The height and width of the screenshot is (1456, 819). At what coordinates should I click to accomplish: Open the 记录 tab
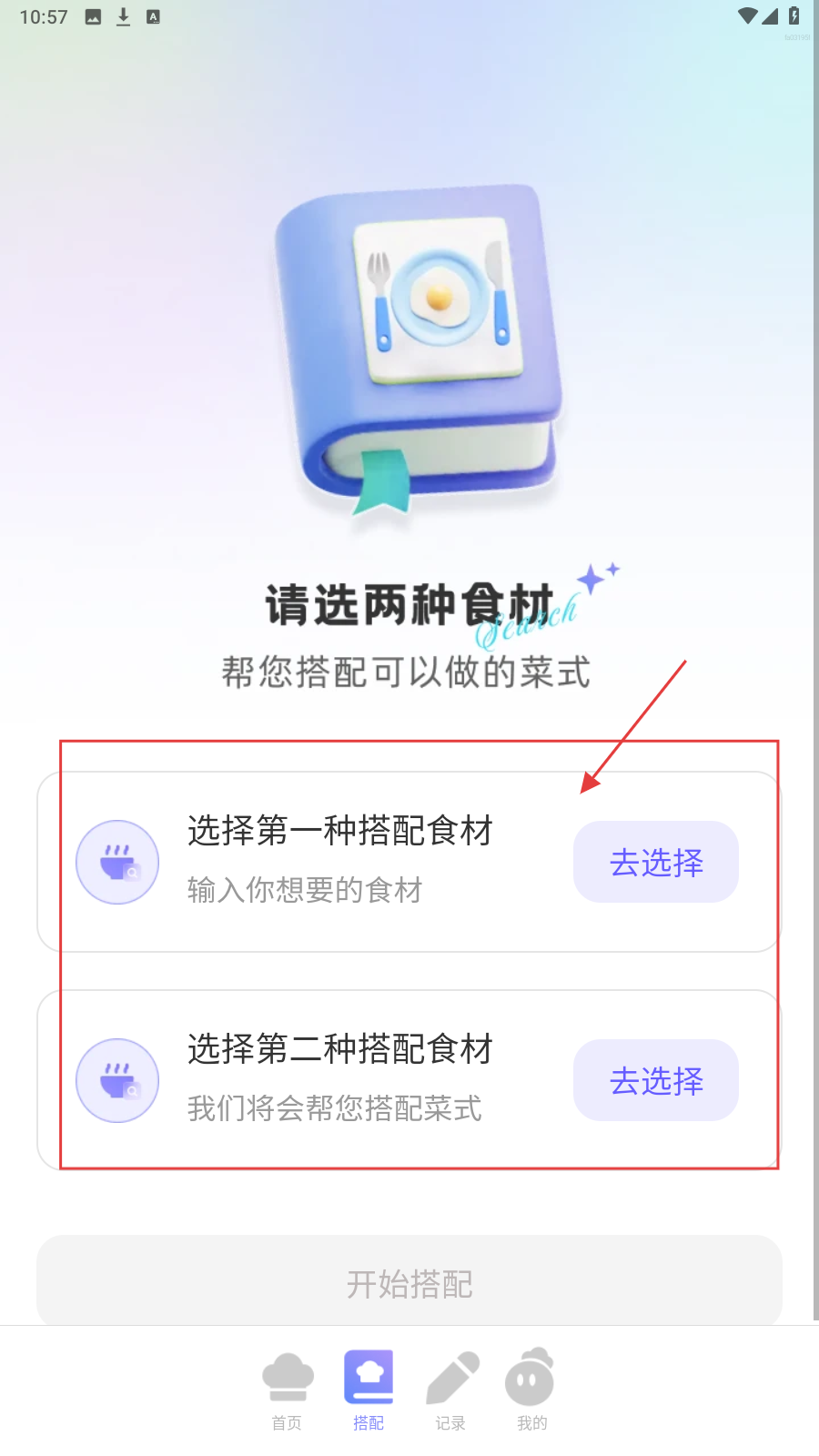coord(450,1390)
